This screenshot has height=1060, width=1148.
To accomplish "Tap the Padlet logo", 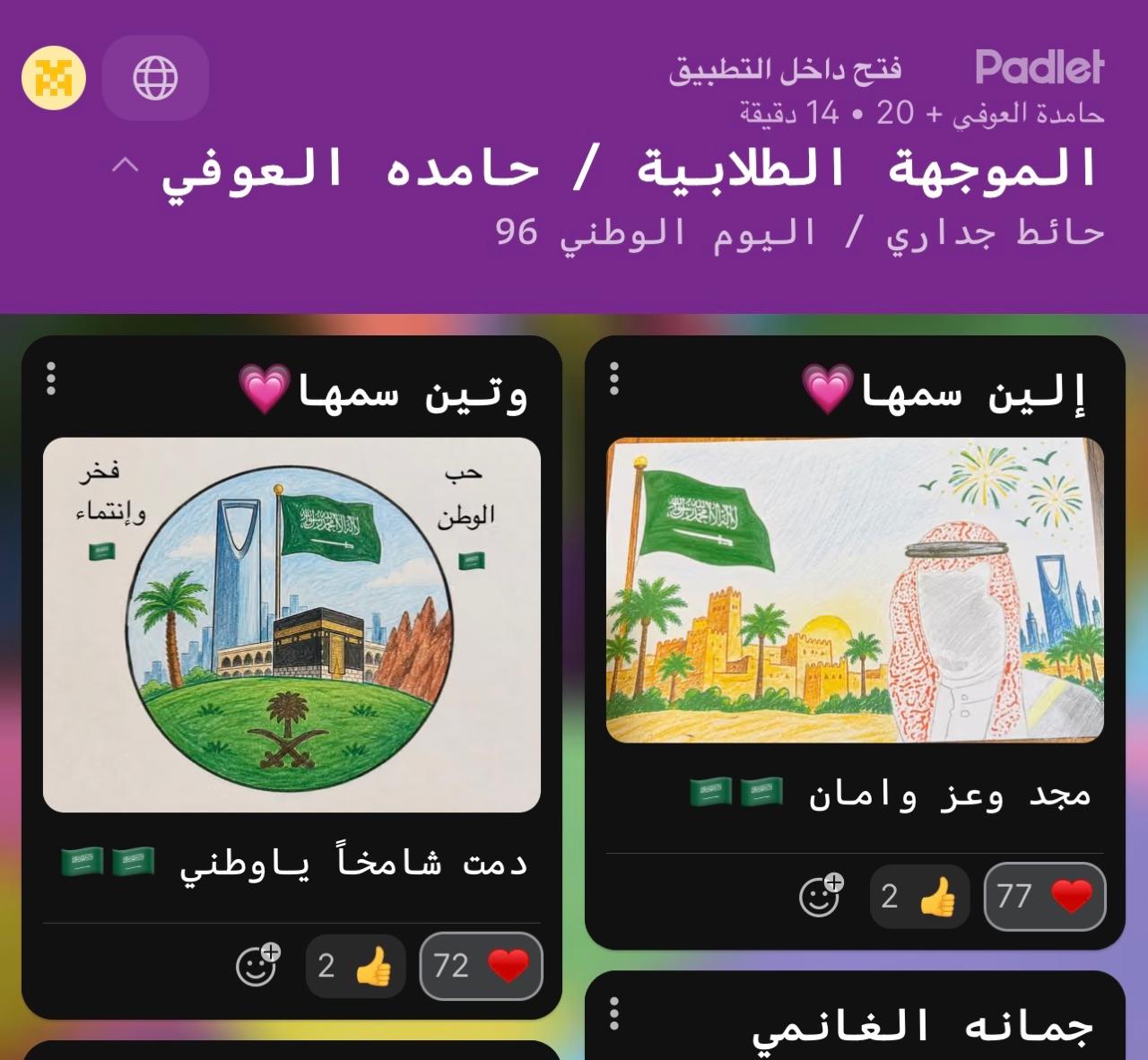I will tap(1039, 67).
